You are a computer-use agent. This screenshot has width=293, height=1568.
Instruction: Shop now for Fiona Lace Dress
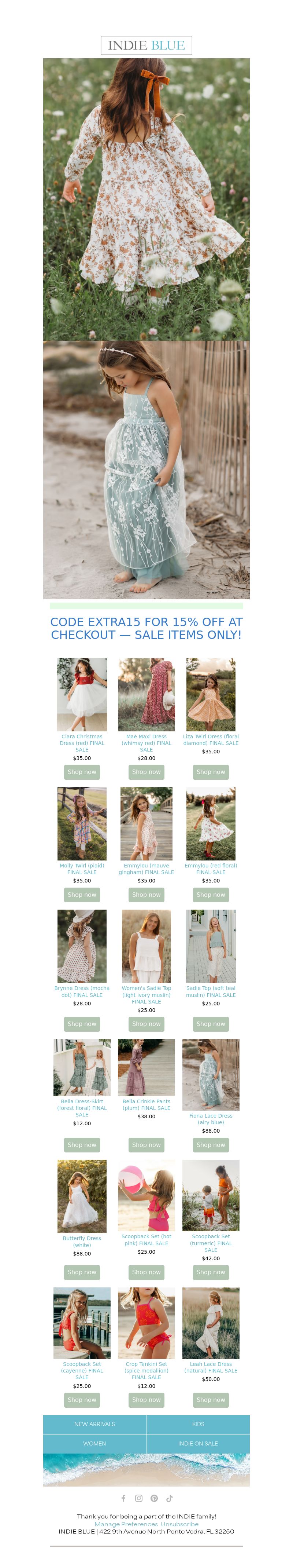pos(210,1145)
